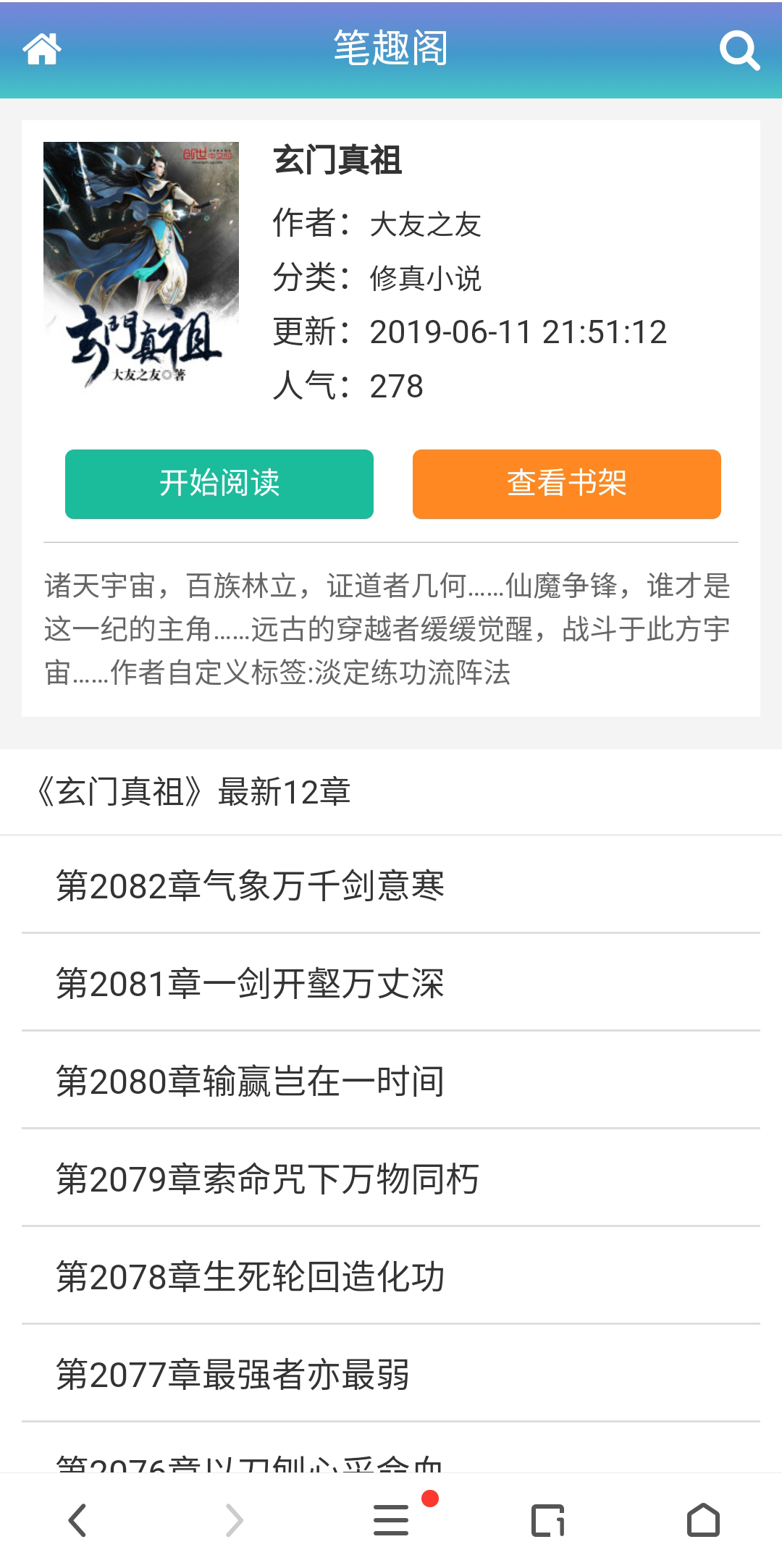Open chapter 第2082章气象万千剑意寒
Viewport: 782px width, 1568px height.
pos(391,885)
